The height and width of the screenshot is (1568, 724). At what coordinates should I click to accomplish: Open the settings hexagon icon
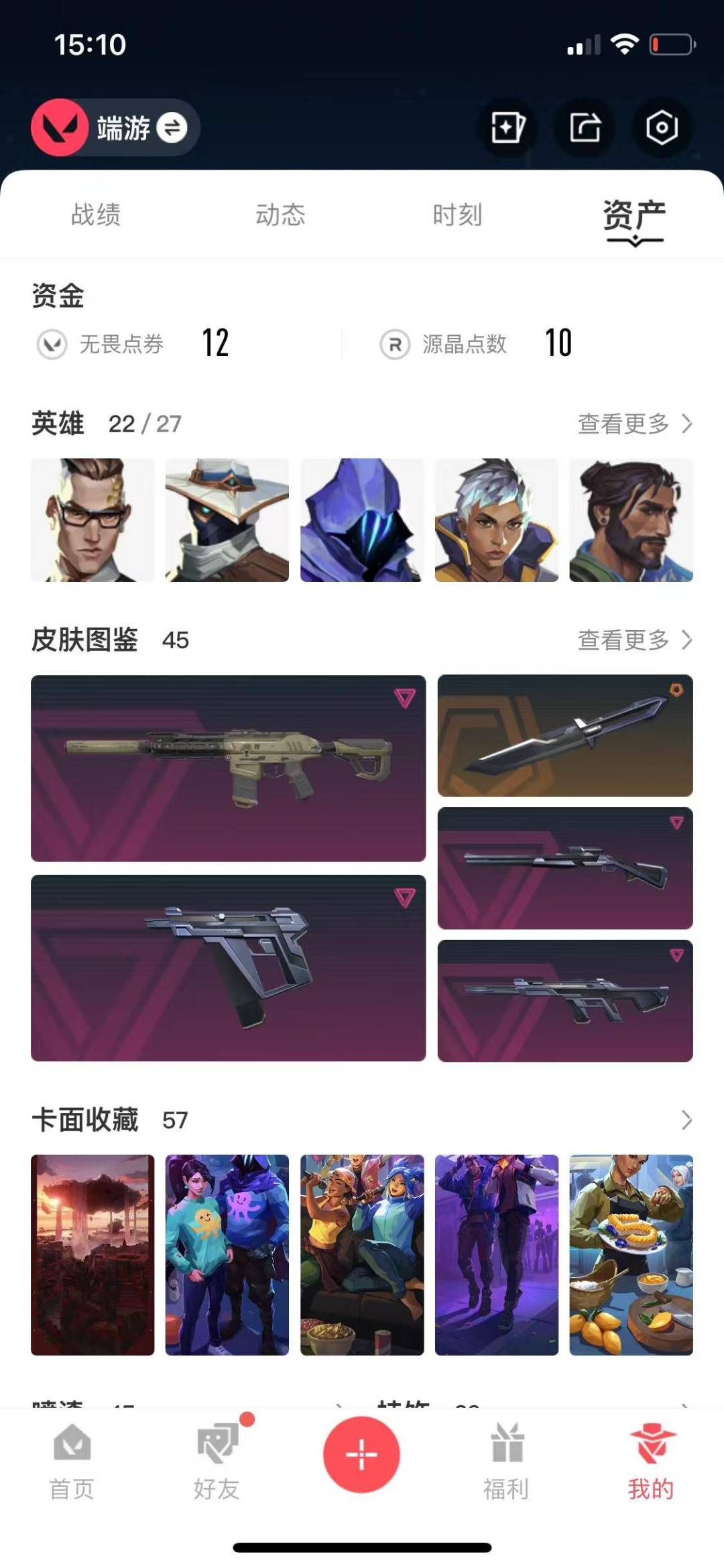(662, 127)
